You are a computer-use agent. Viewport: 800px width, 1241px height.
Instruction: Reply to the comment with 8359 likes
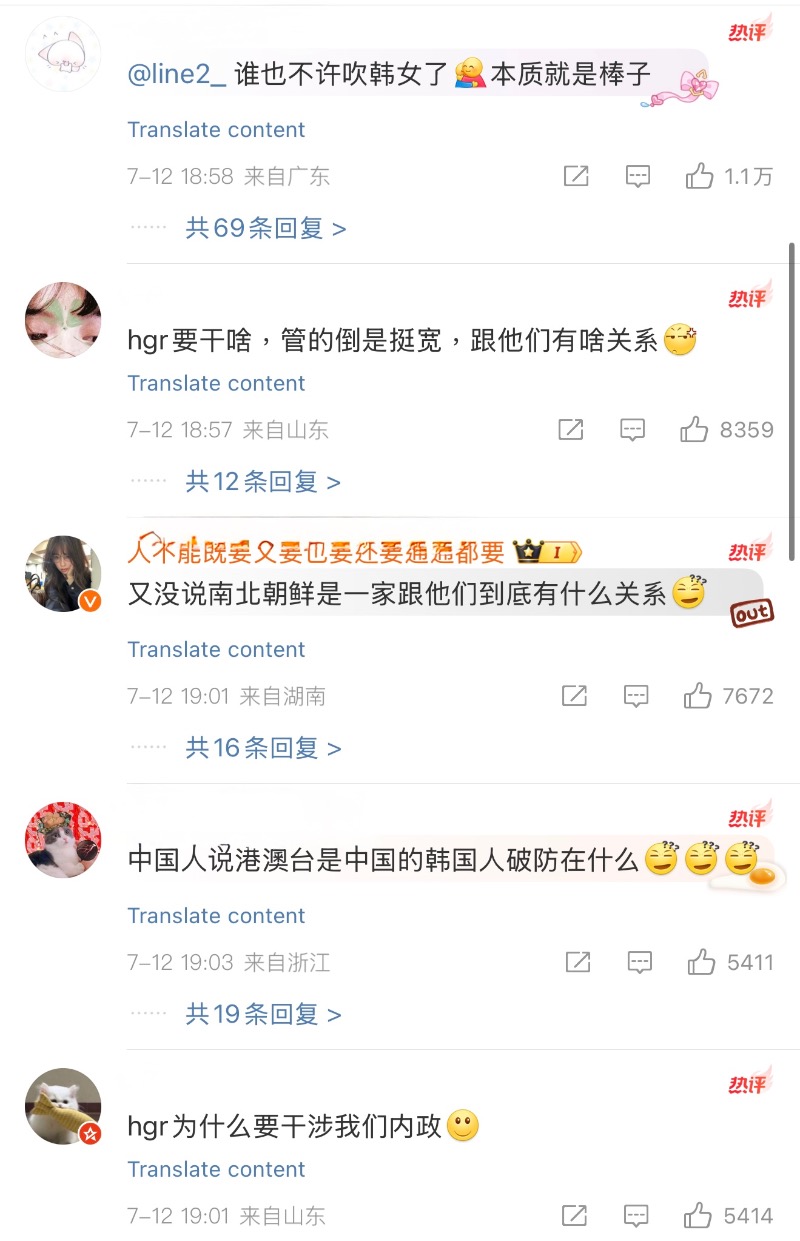tap(632, 430)
